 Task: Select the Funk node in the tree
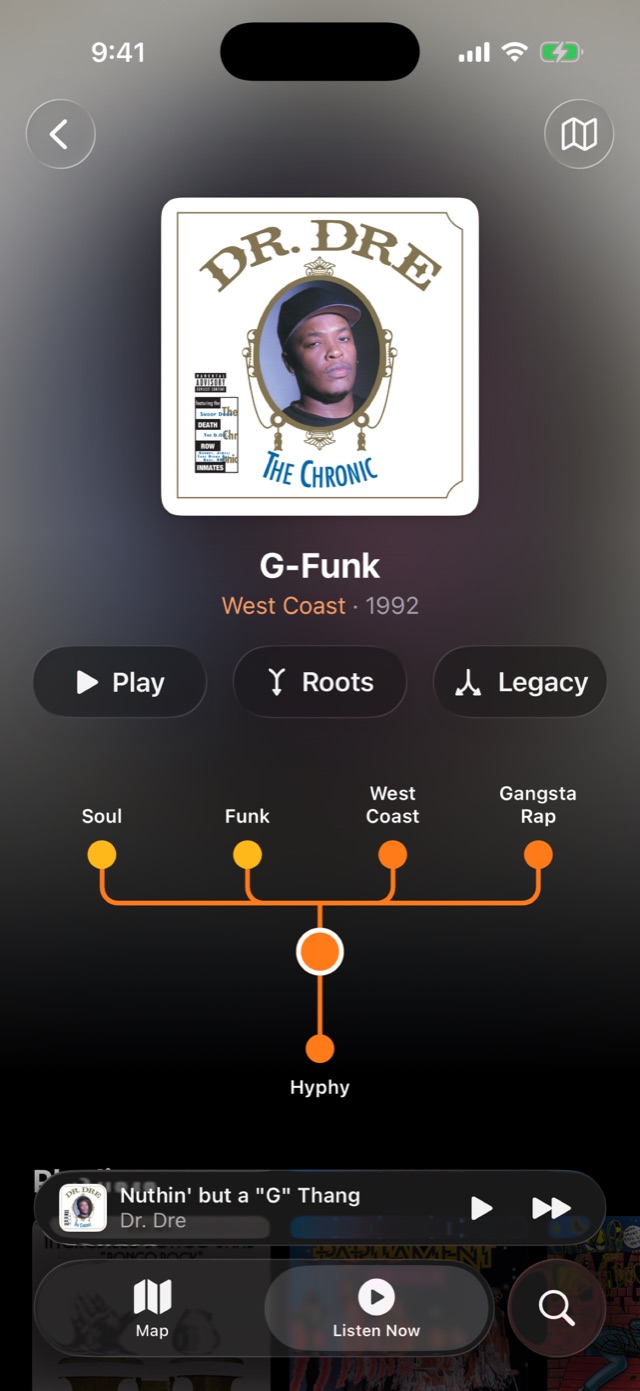tap(247, 855)
